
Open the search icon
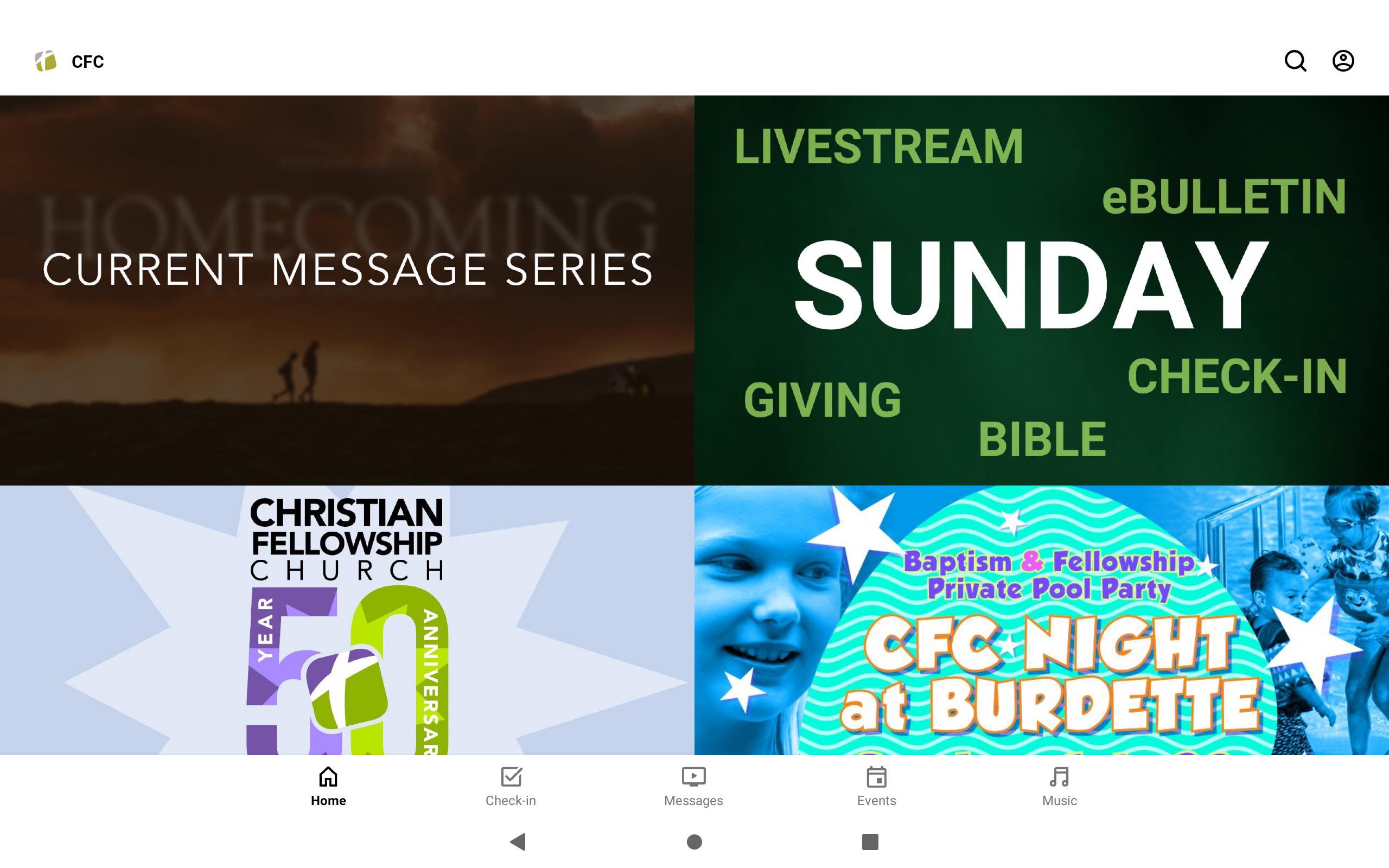click(x=1295, y=61)
